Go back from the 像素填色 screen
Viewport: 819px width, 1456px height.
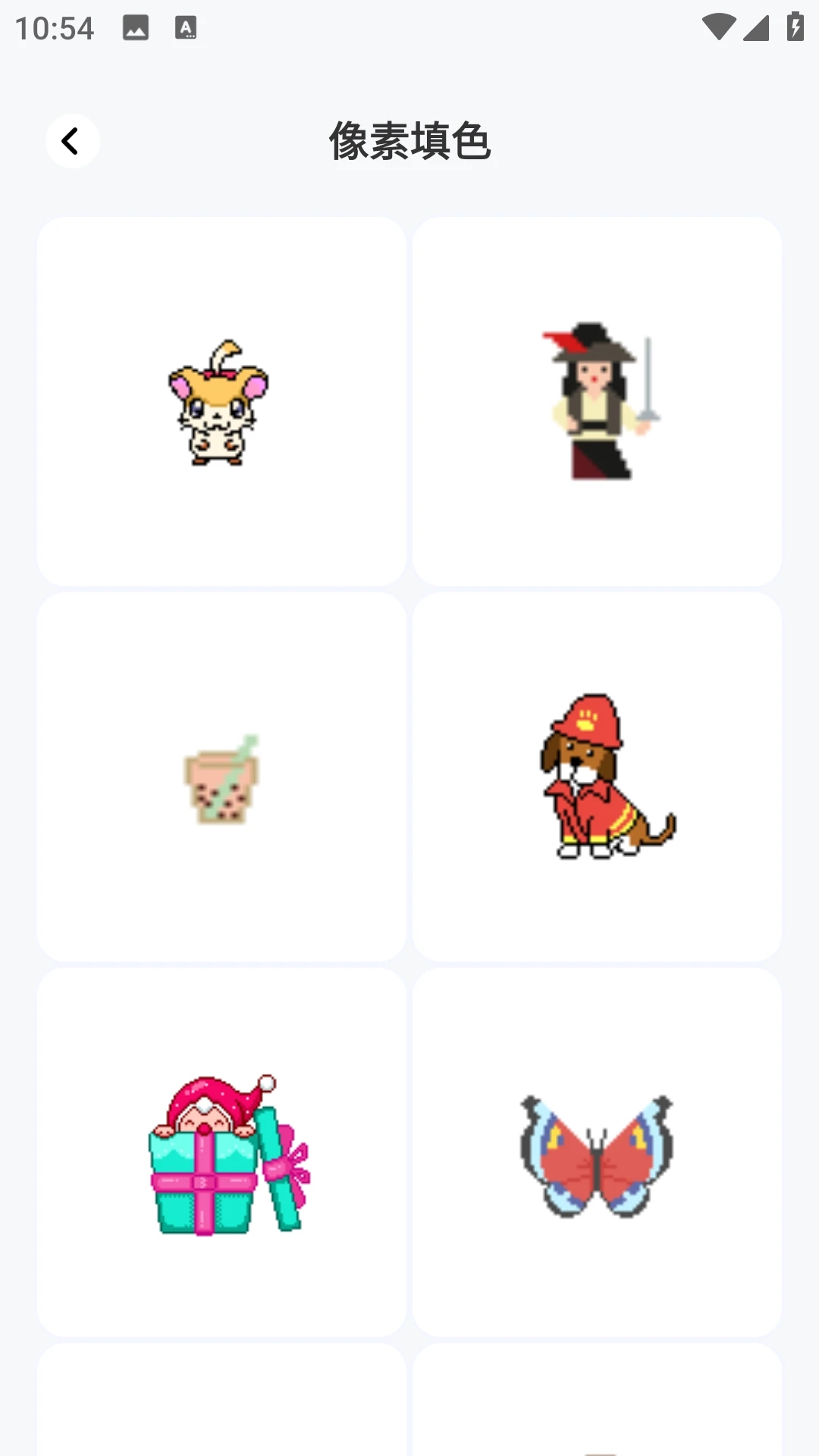[72, 141]
